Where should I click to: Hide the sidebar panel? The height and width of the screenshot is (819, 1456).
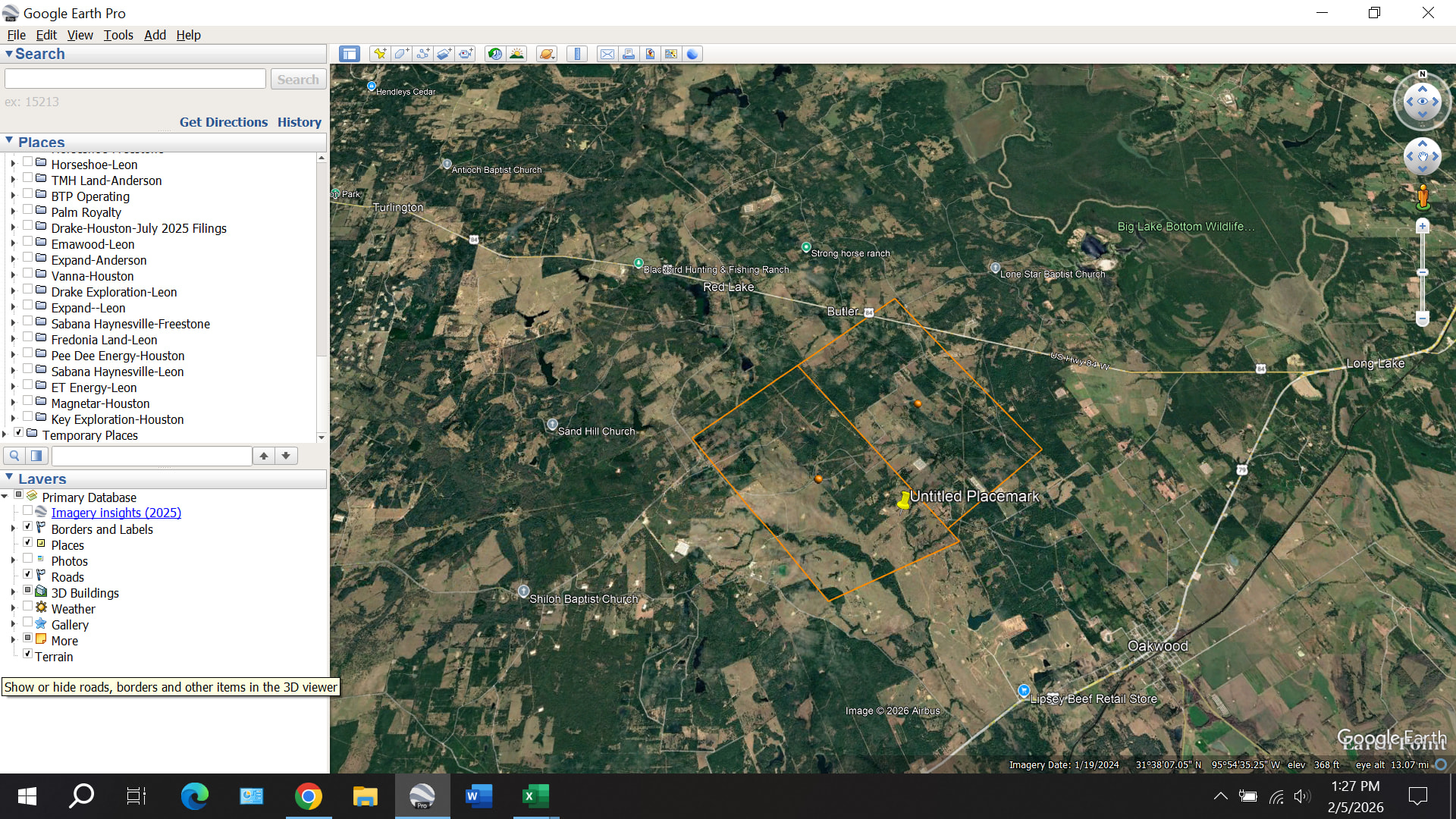click(x=349, y=54)
